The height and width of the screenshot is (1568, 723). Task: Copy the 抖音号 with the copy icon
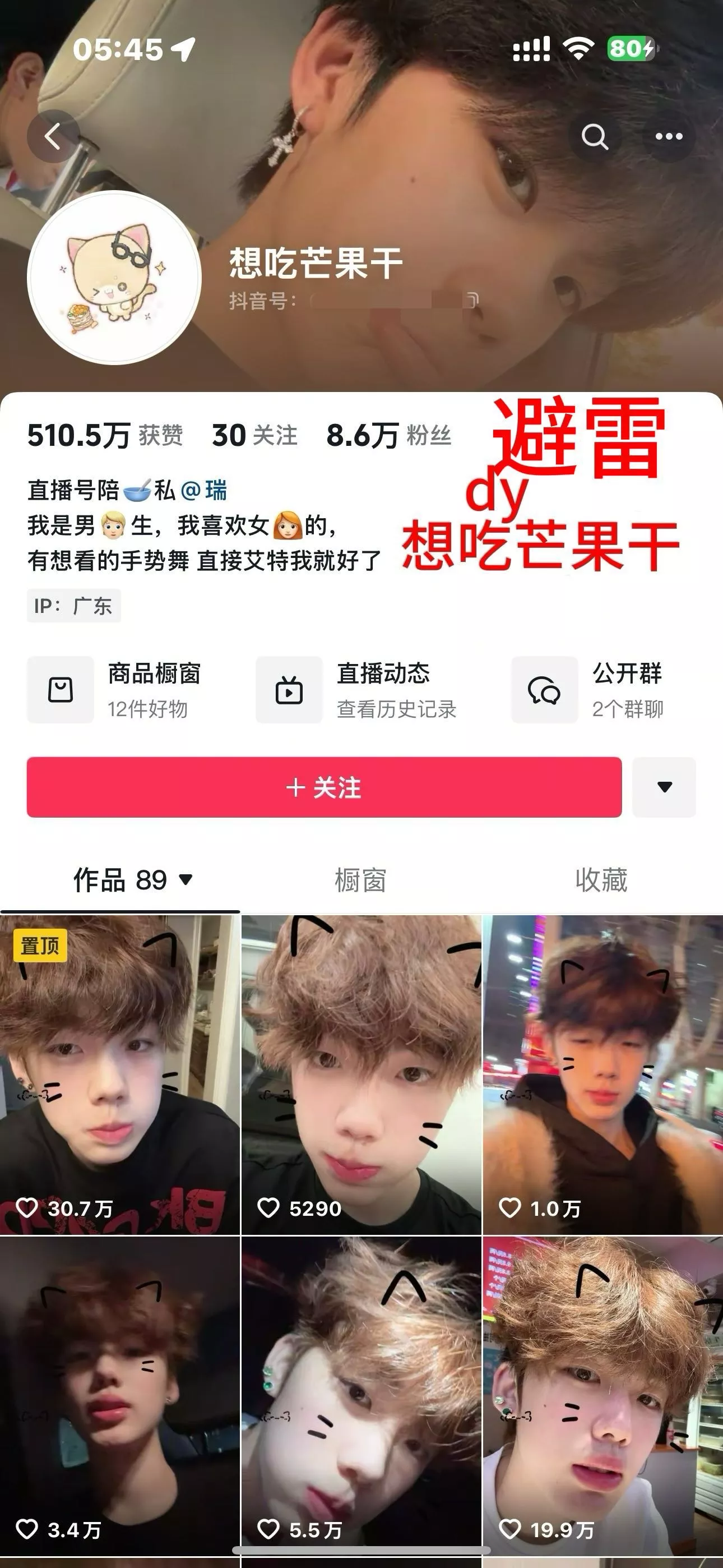472,299
